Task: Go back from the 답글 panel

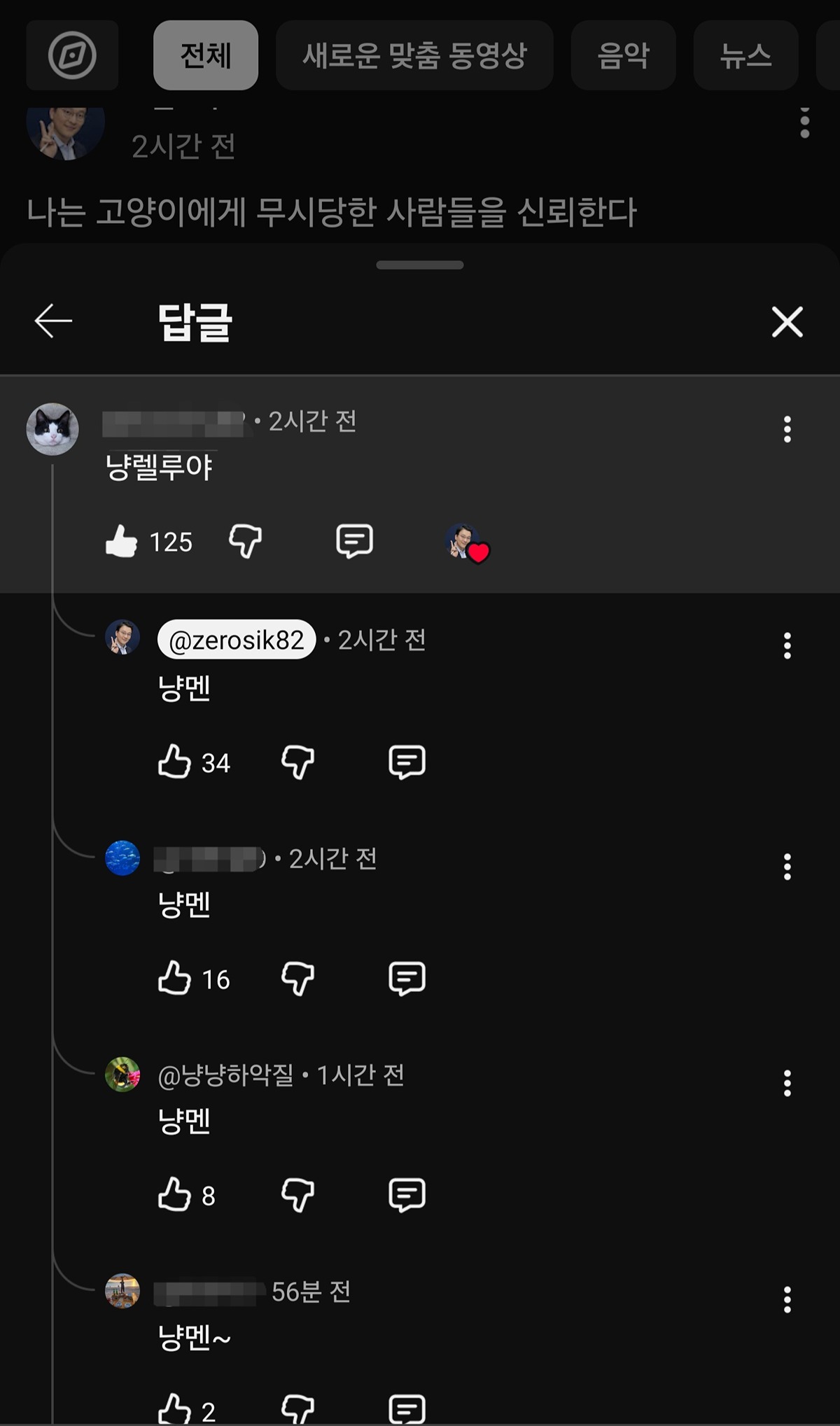Action: coord(53,321)
